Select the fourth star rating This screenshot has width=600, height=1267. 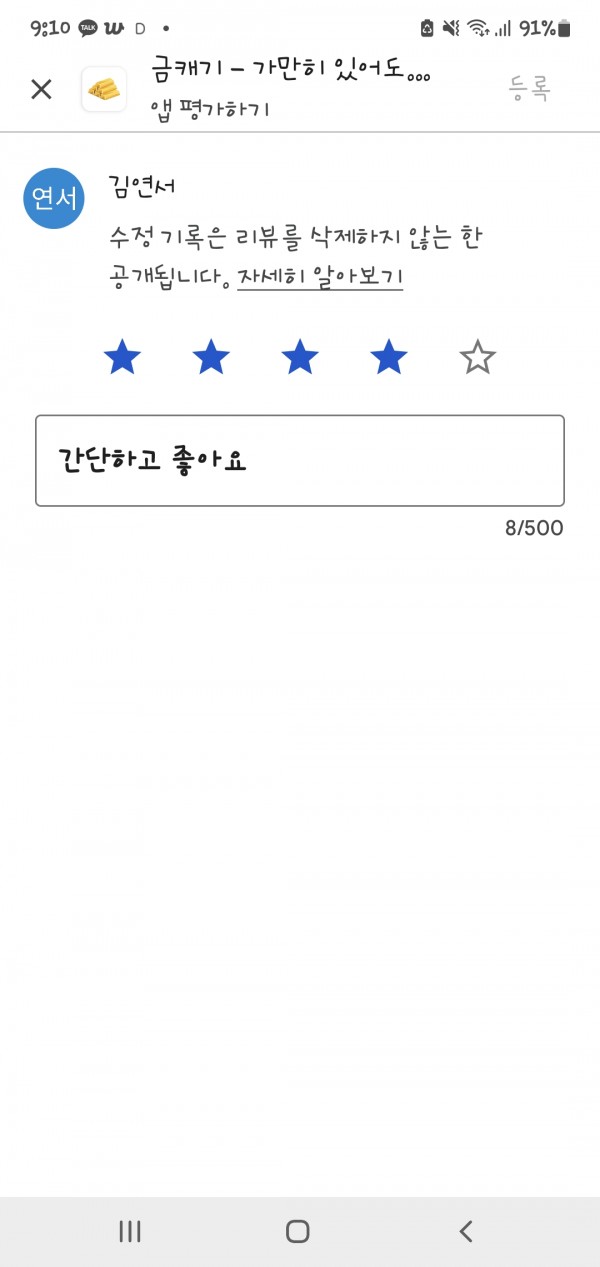[389, 357]
